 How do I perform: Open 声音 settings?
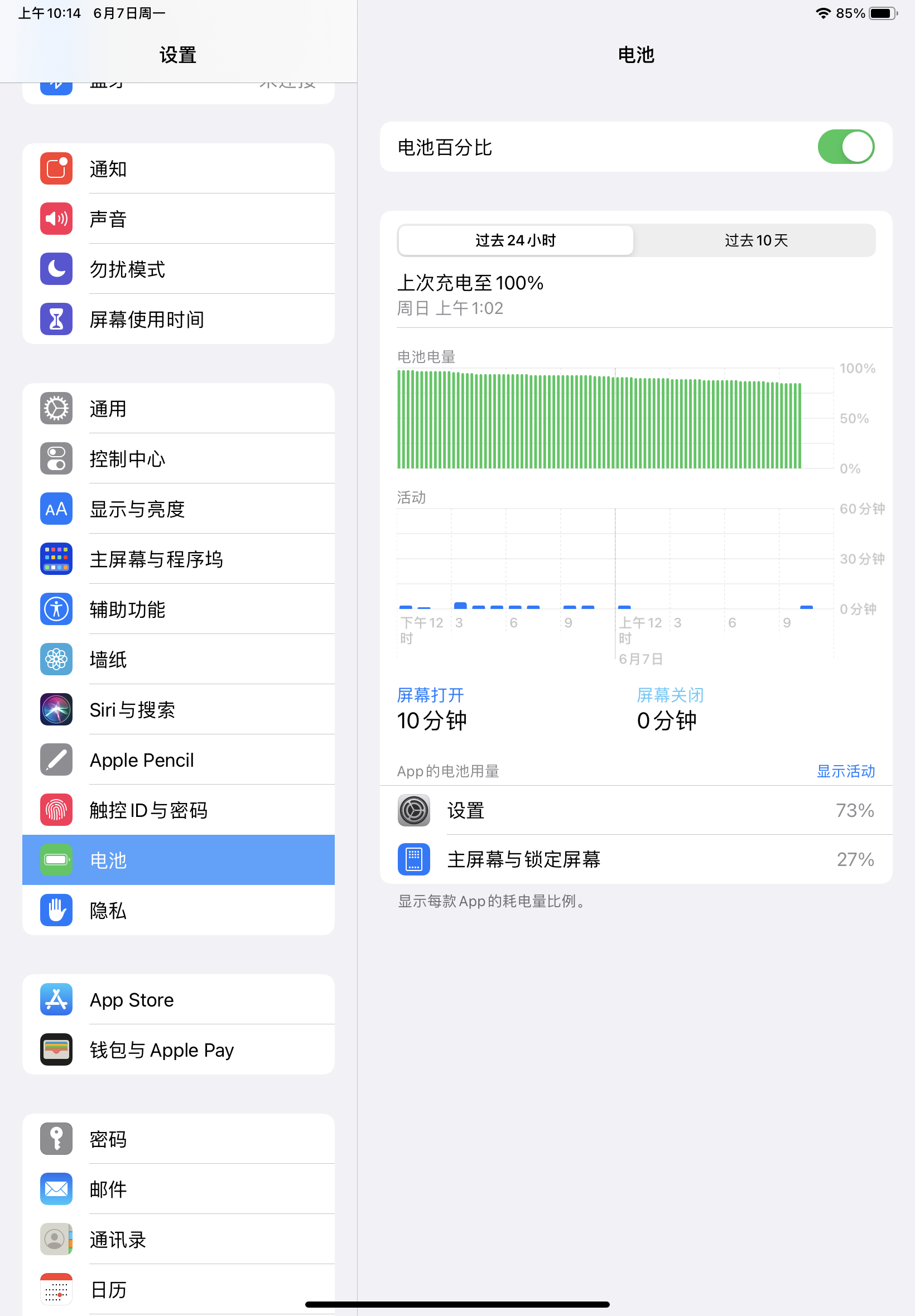pyautogui.click(x=178, y=219)
